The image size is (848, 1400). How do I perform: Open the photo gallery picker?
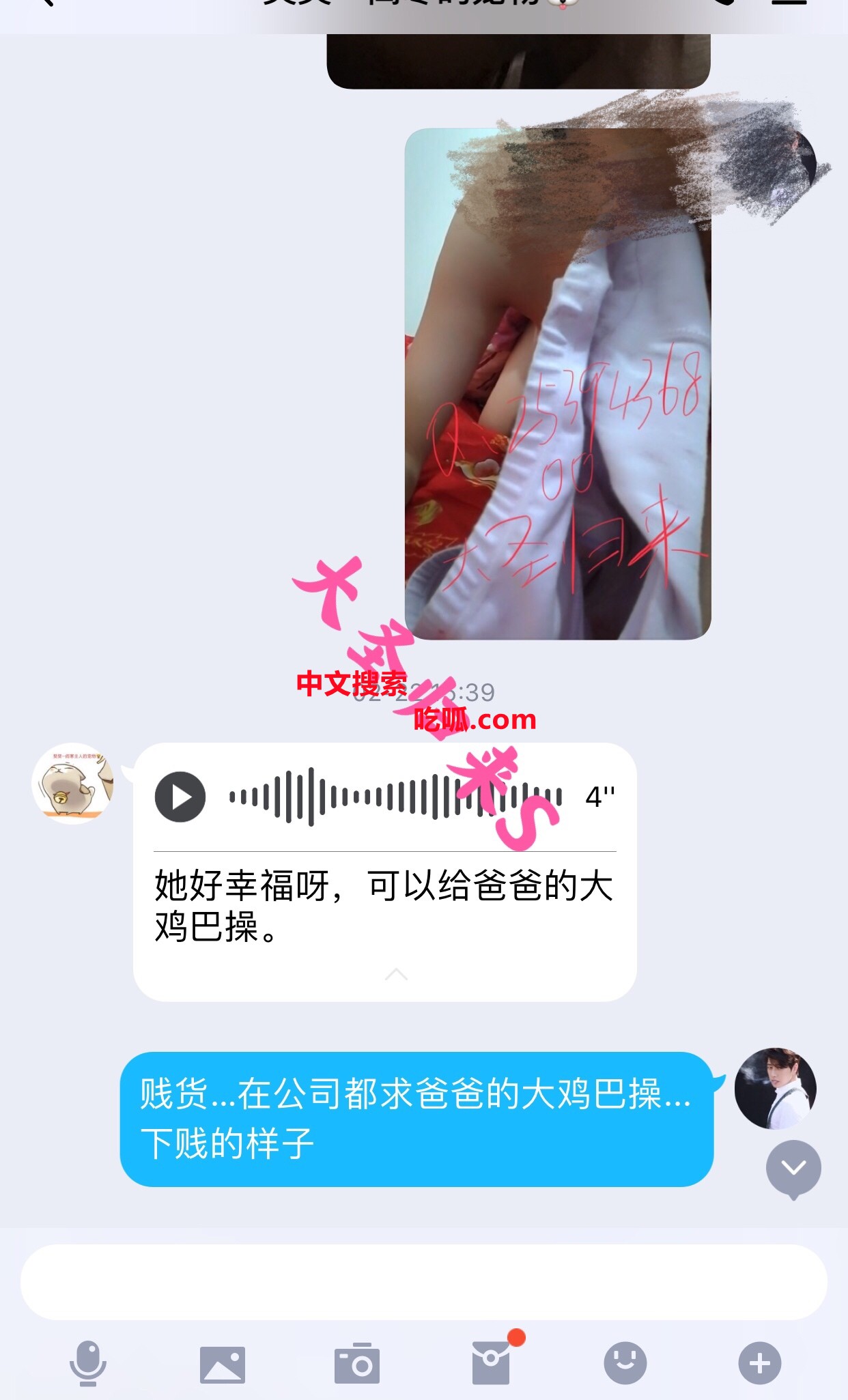coord(222,1364)
